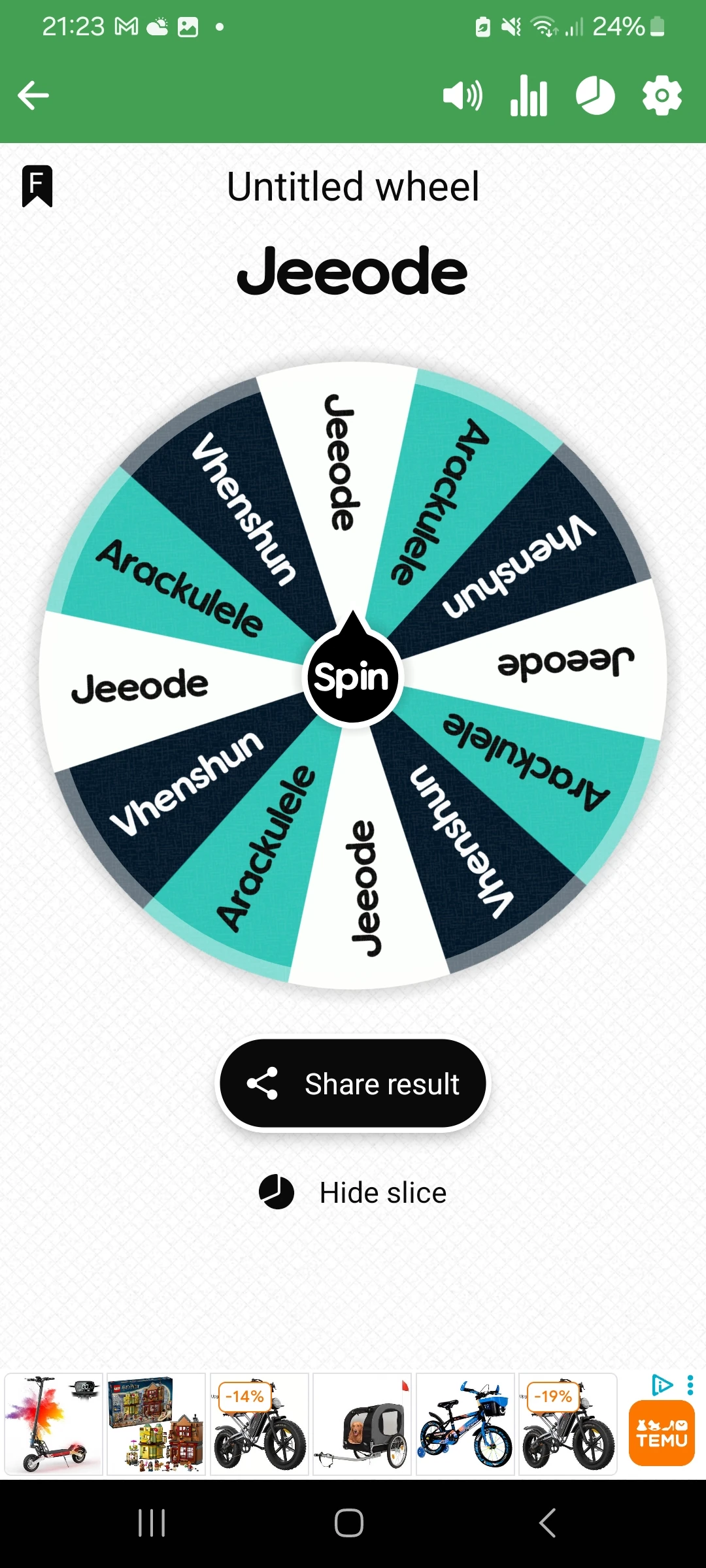Open the pie chart slices icon
Viewport: 706px width, 1568px height.
click(595, 95)
